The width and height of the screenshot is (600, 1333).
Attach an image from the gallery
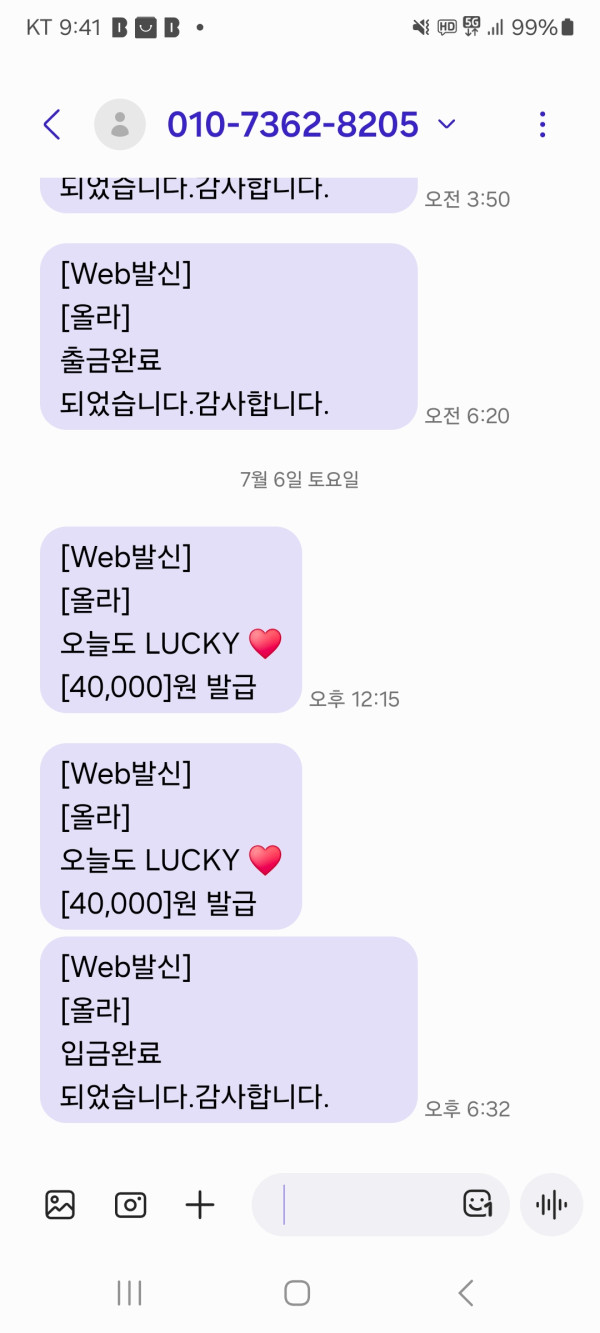coord(60,1205)
